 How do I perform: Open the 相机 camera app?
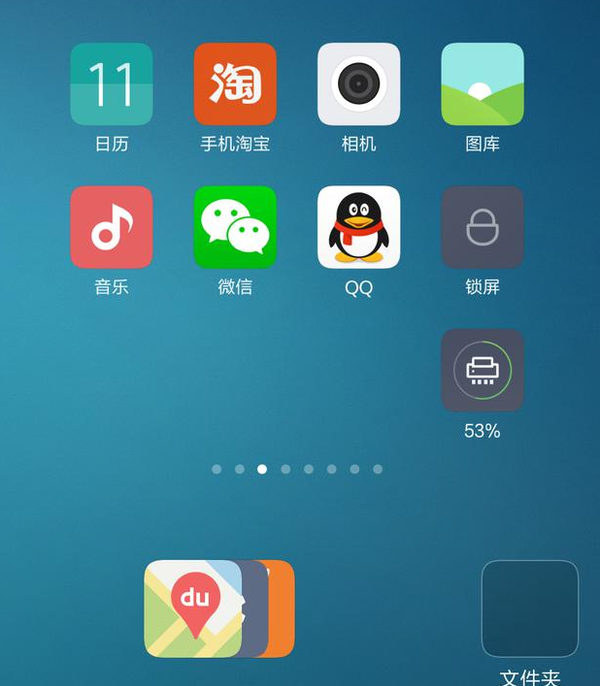[x=359, y=84]
